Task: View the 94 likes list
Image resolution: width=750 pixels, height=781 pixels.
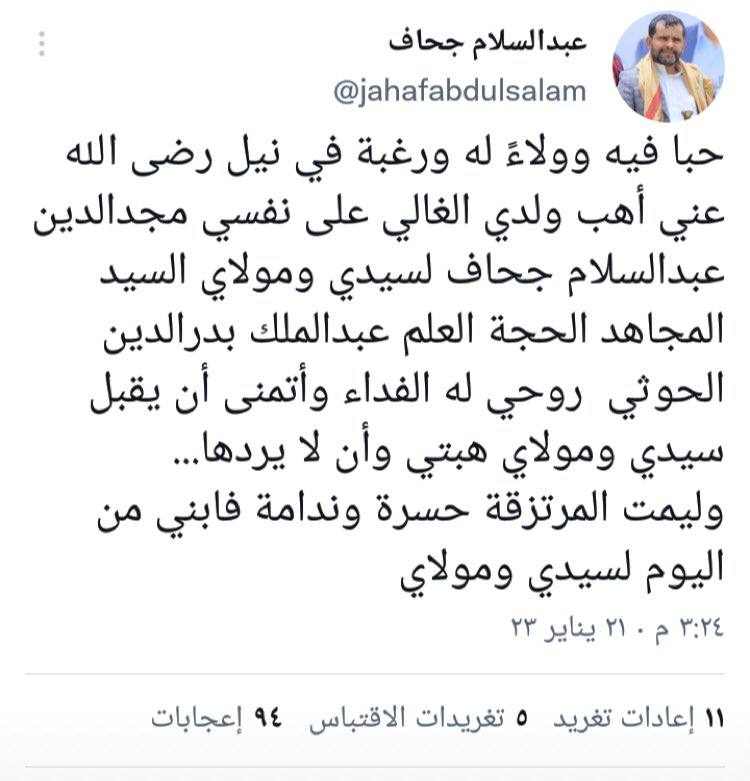Action: [x=217, y=720]
